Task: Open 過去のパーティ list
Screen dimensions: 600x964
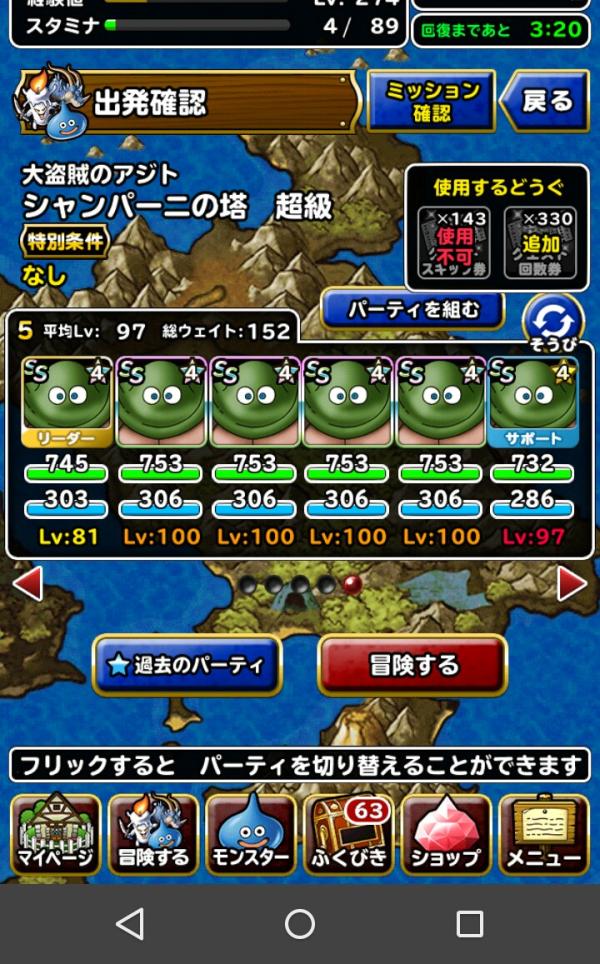Action: point(187,665)
